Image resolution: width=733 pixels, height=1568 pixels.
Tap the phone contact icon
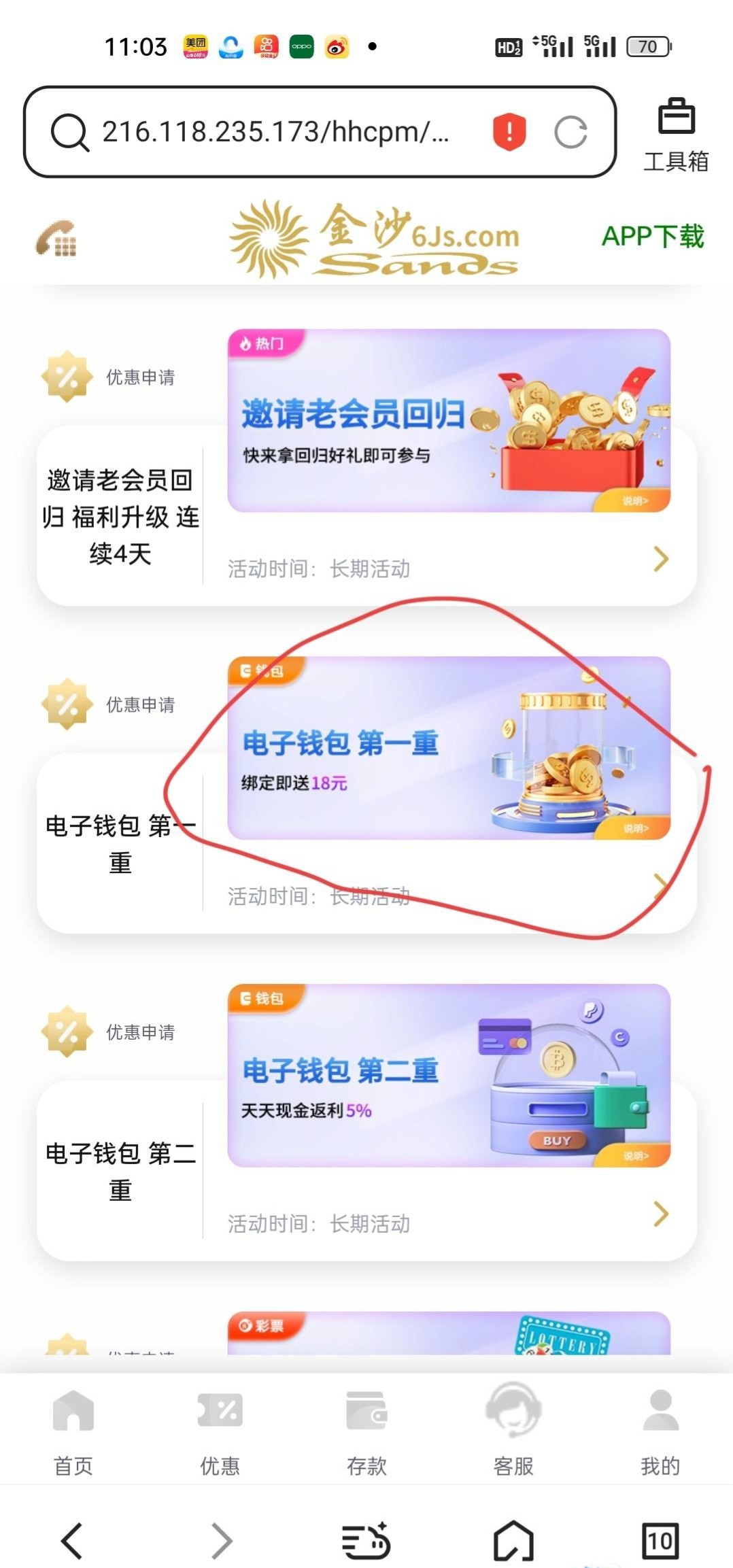click(x=56, y=239)
